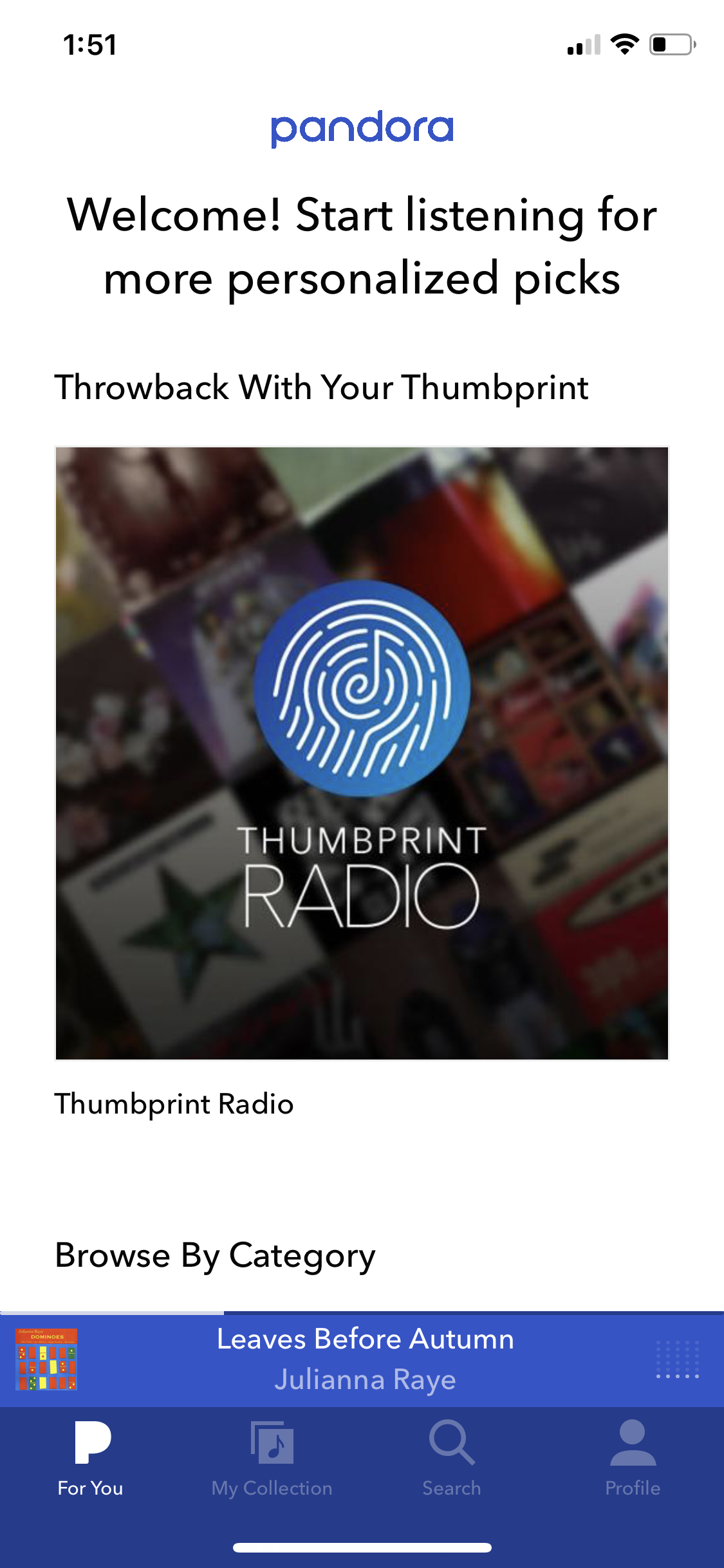Open the Thumbprint Radio station tile

pyautogui.click(x=362, y=753)
